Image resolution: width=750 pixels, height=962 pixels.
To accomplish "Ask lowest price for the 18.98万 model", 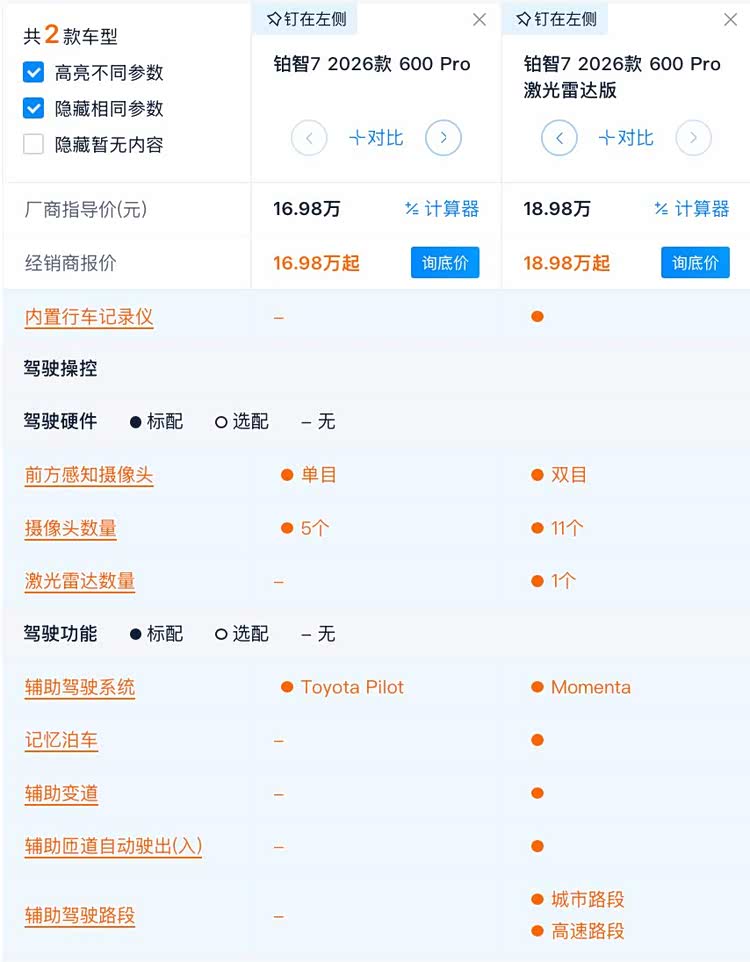I will [x=695, y=263].
